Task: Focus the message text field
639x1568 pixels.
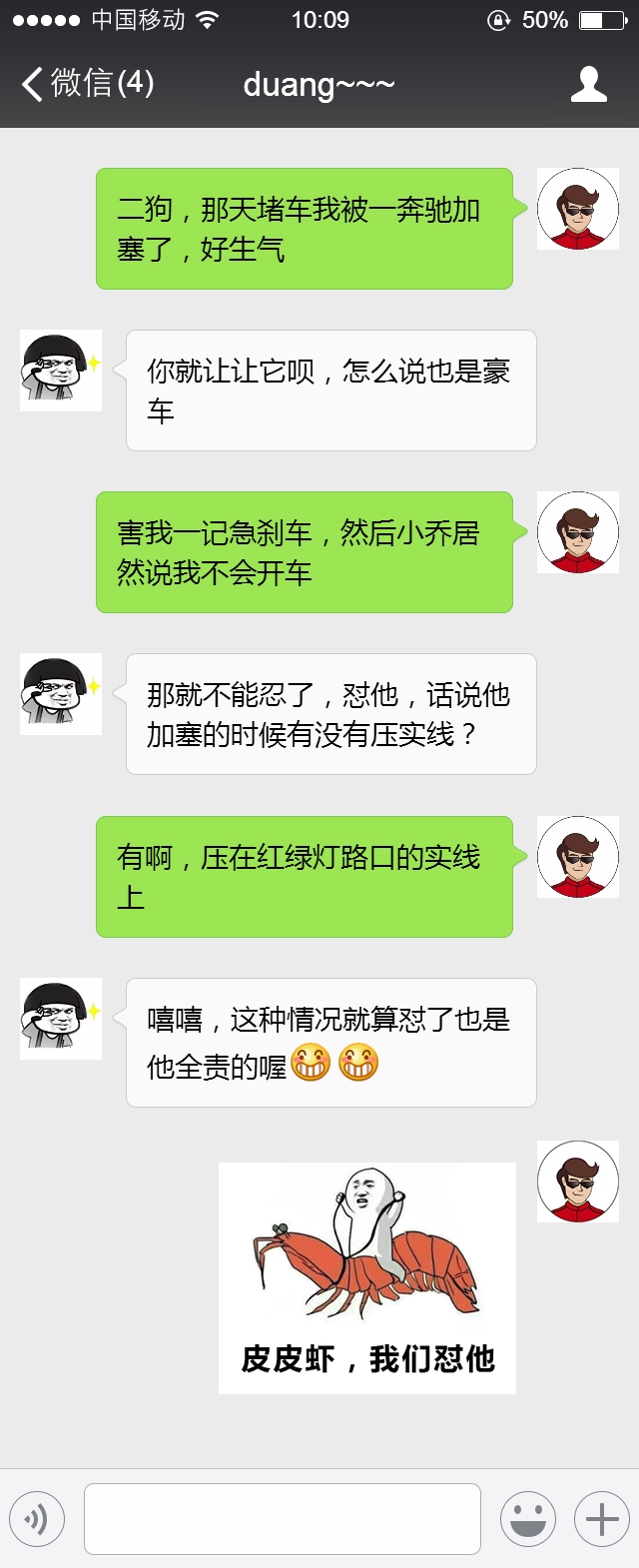Action: click(x=283, y=1519)
